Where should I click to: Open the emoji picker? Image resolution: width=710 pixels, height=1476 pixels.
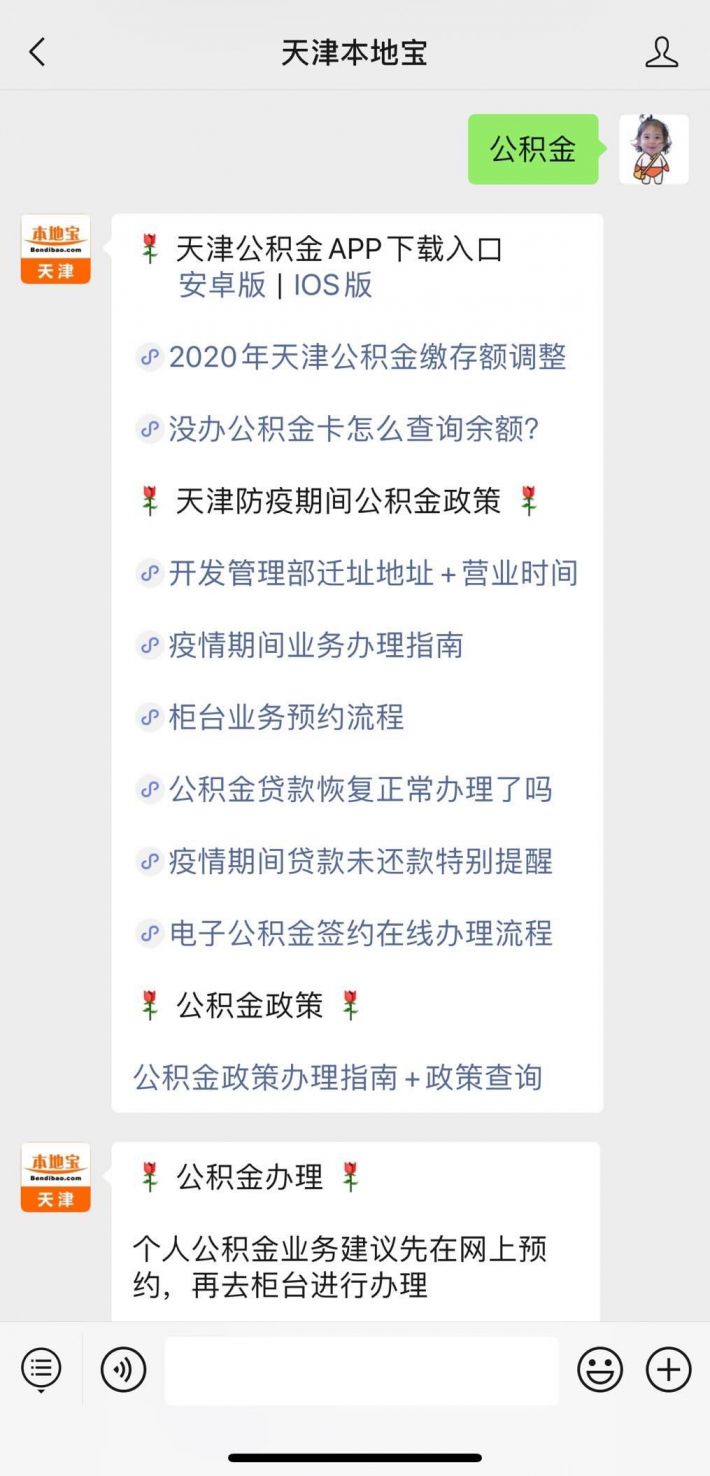[x=600, y=1370]
